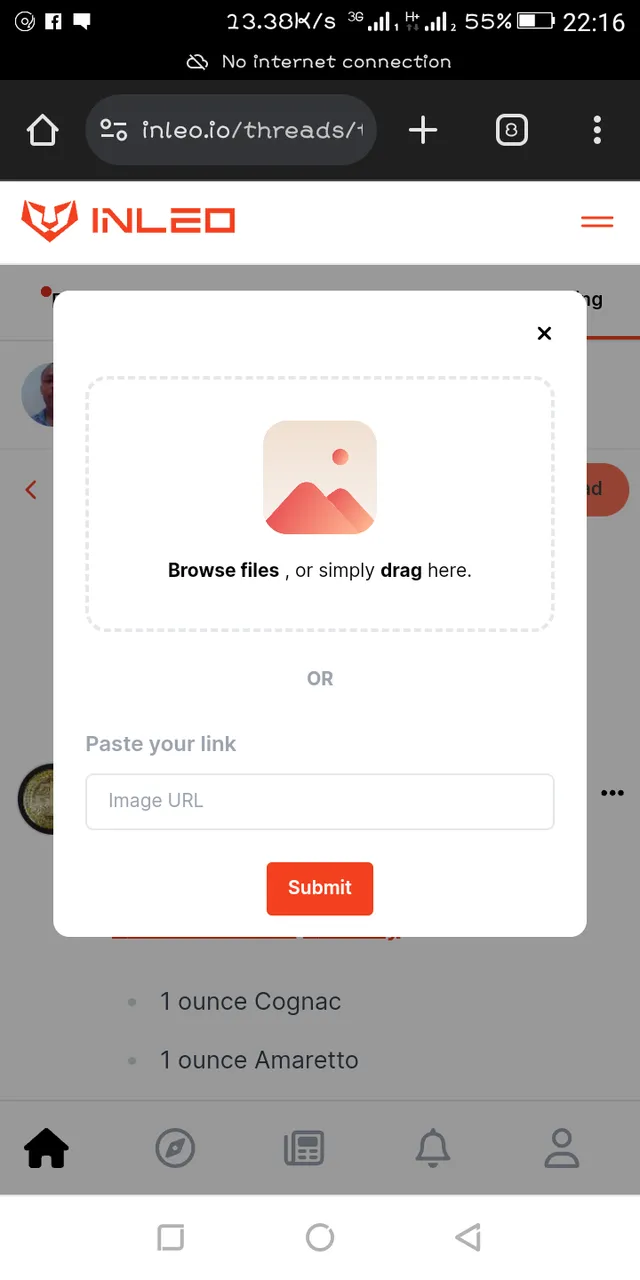Open the news articles tab
Screen dimensions: 640x1280
coord(304,1148)
